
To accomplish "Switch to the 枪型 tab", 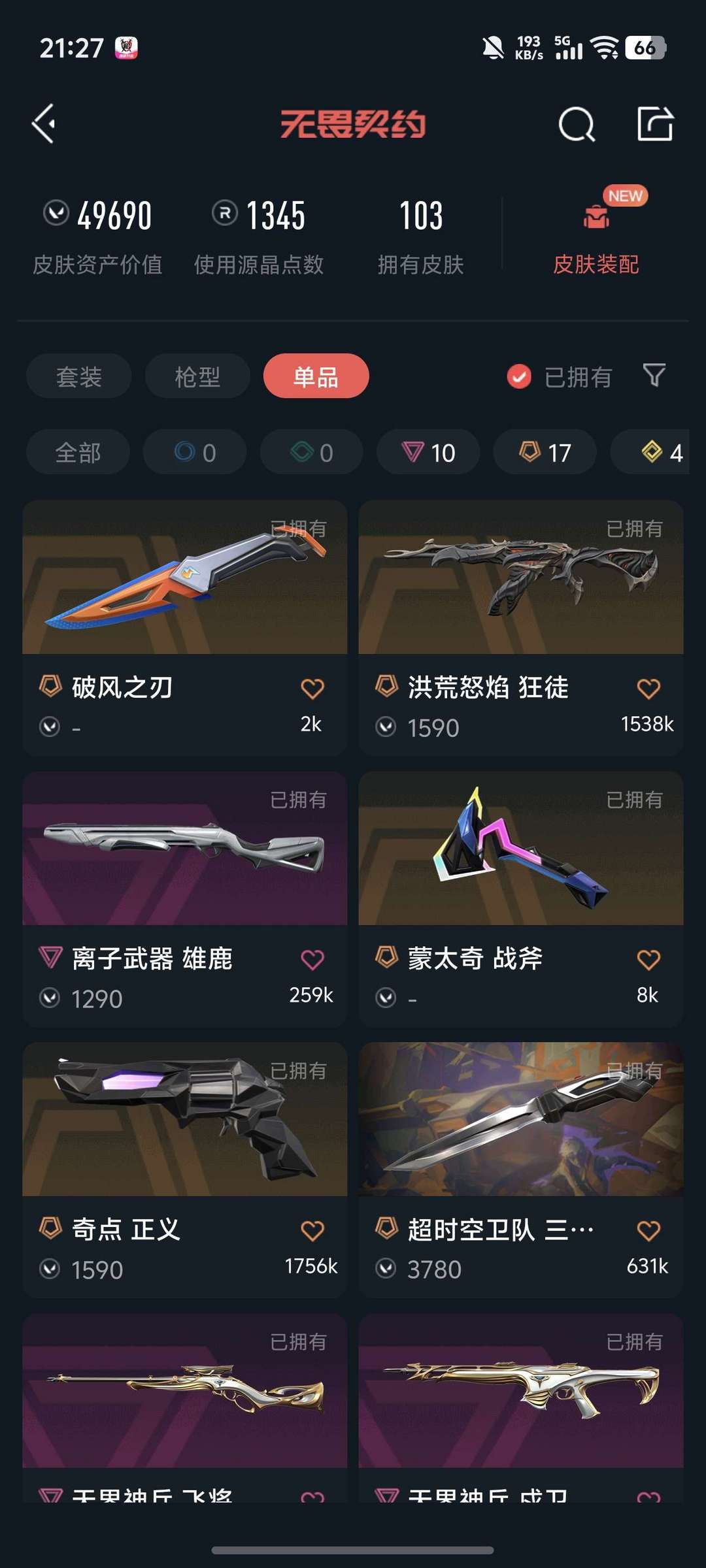I will (197, 376).
